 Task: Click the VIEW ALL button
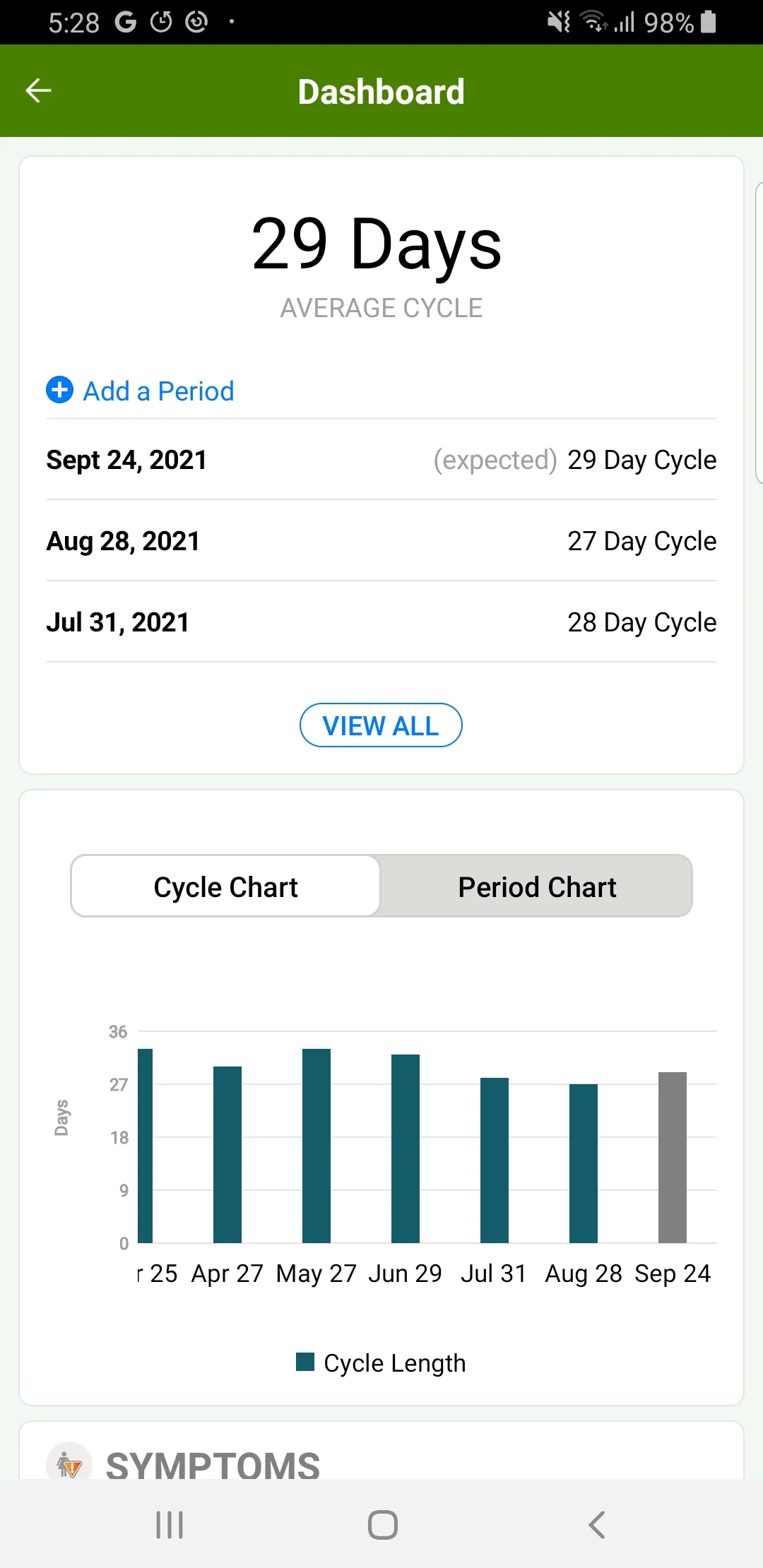pyautogui.click(x=381, y=725)
